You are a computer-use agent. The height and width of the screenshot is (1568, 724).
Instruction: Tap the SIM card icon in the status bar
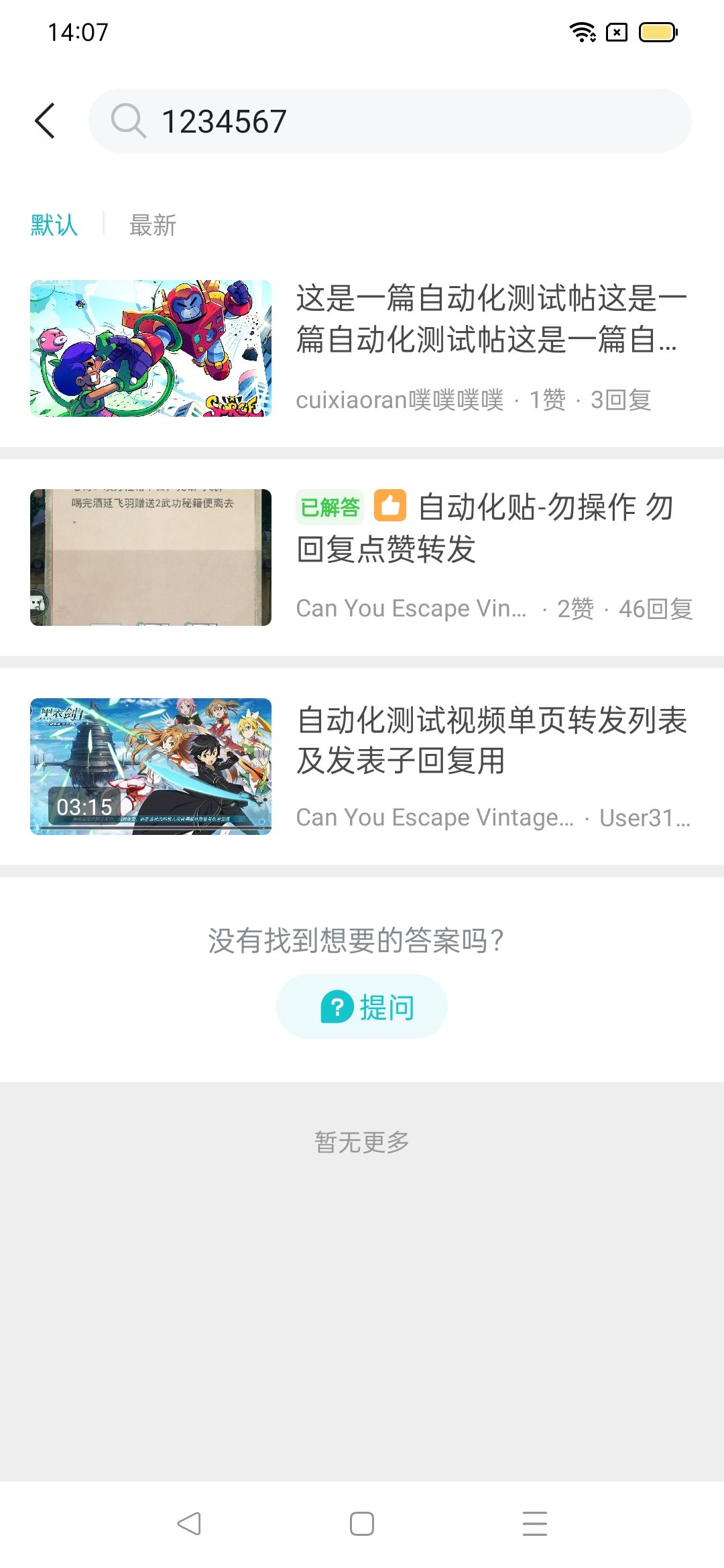pos(616,31)
